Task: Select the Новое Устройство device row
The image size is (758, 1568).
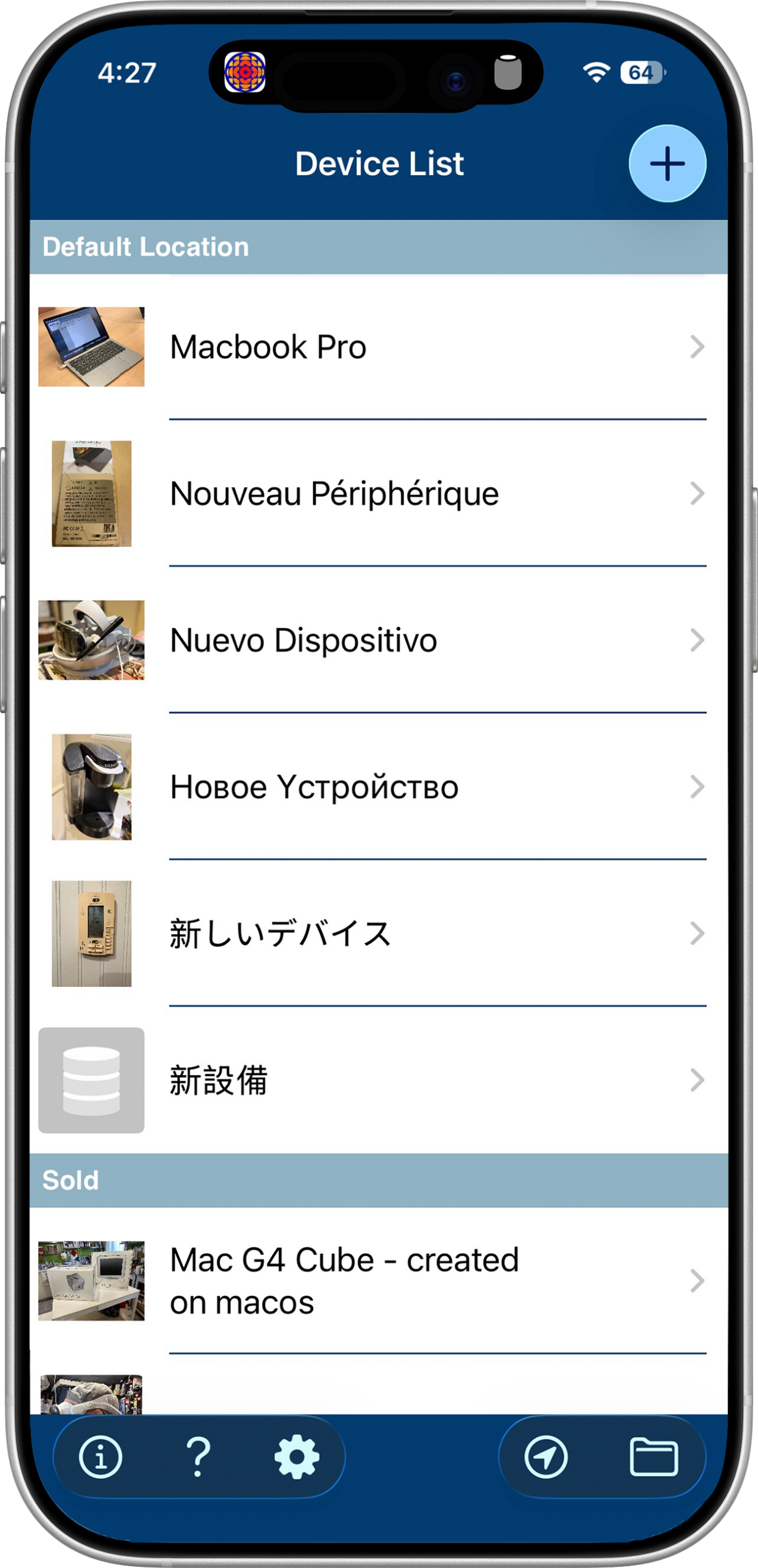Action: click(x=378, y=787)
